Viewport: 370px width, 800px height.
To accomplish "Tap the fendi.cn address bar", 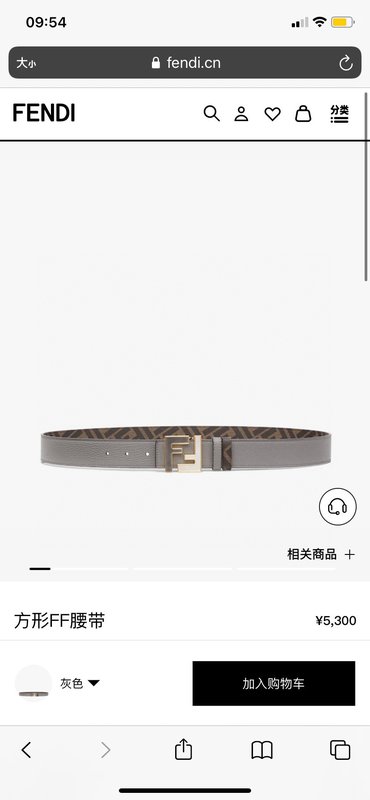I will 185,63.
